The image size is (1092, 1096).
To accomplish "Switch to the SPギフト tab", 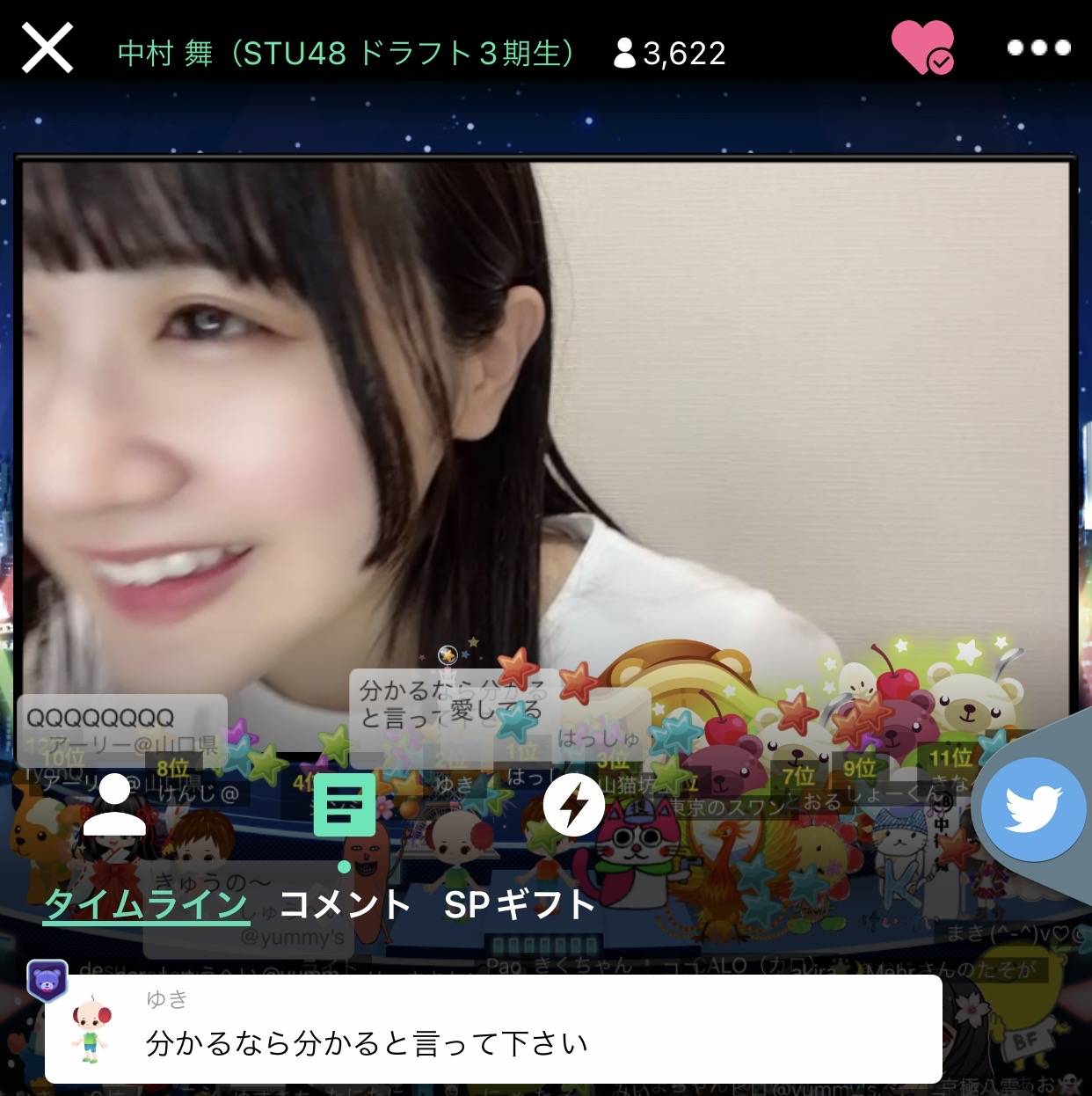I will tap(520, 904).
